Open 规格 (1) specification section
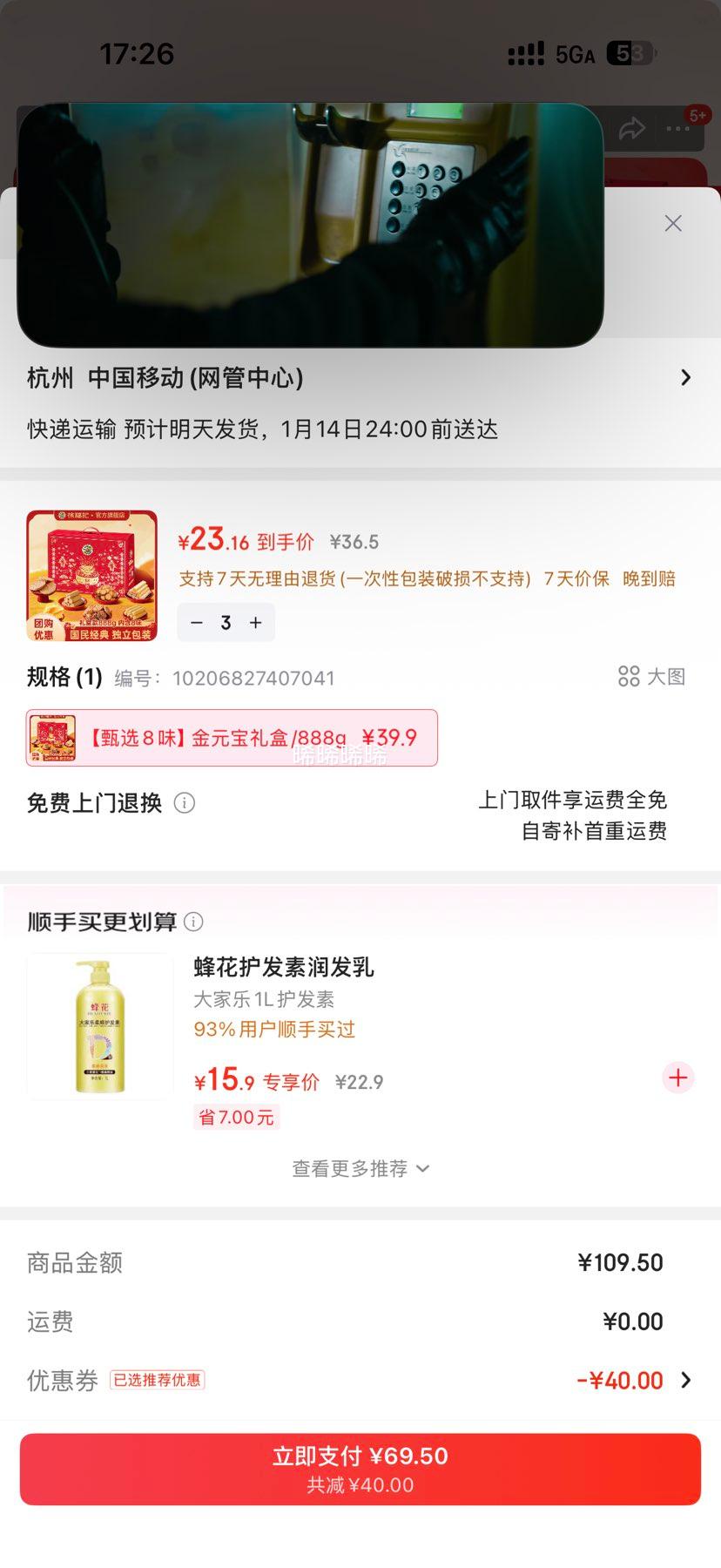The height and width of the screenshot is (1568, 721). (x=61, y=677)
